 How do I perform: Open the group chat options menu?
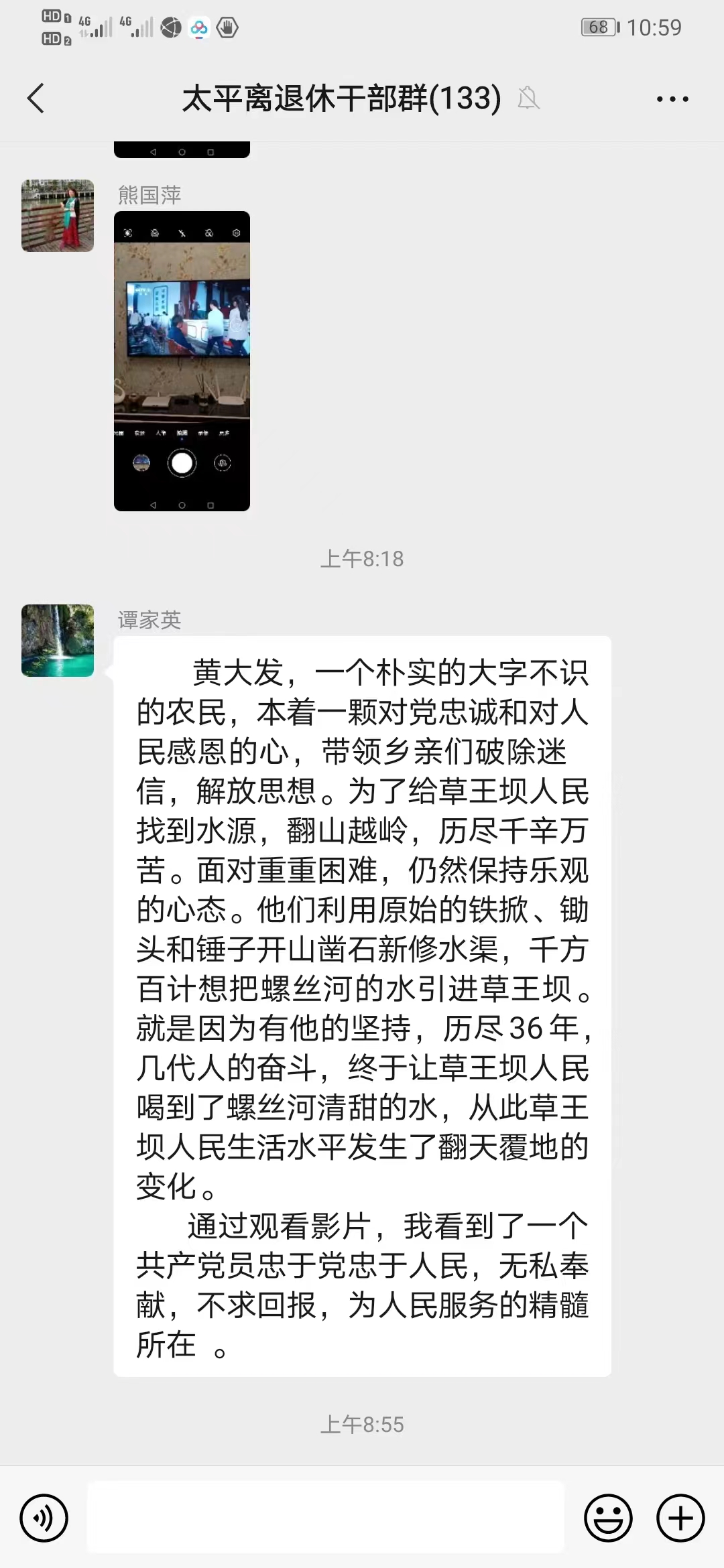(672, 99)
